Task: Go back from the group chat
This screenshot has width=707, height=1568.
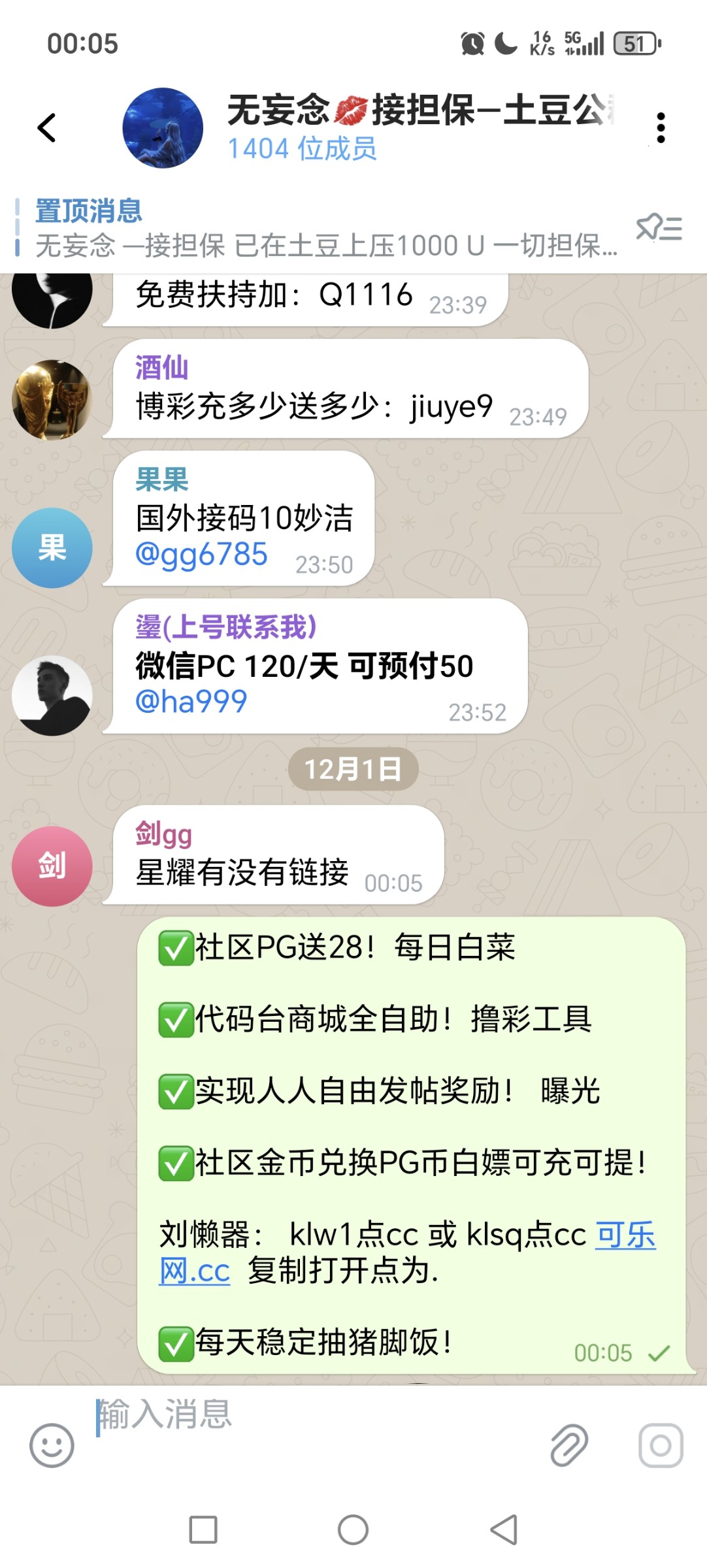Action: [x=47, y=128]
